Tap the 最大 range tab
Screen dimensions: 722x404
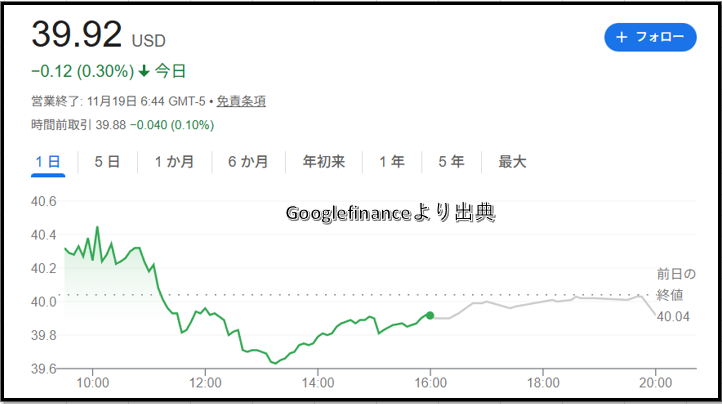point(512,161)
